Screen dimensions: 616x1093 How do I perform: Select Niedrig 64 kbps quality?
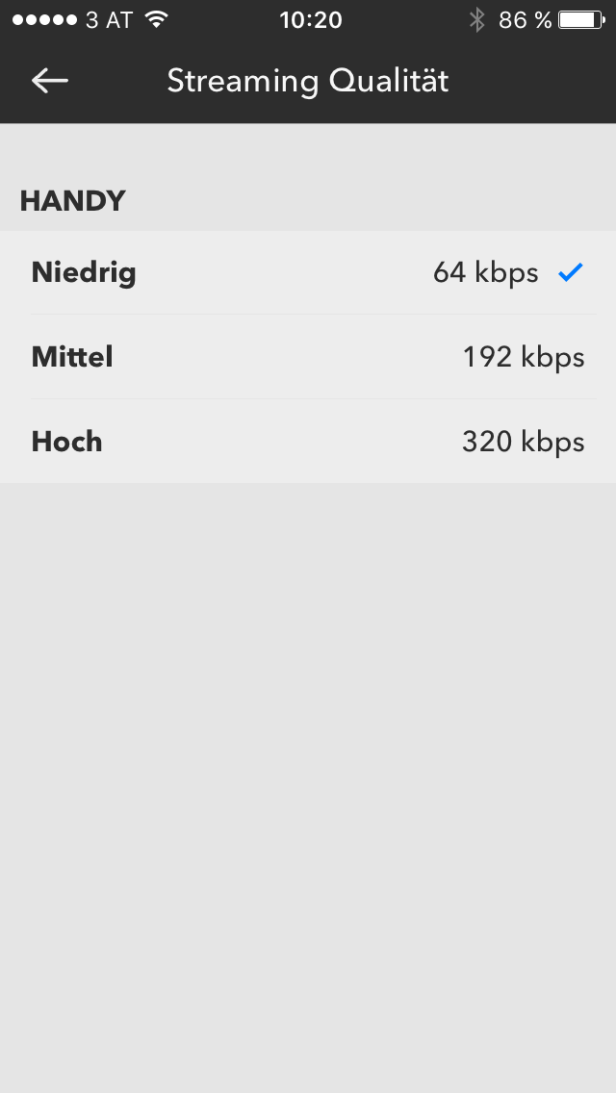pyautogui.click(x=308, y=273)
